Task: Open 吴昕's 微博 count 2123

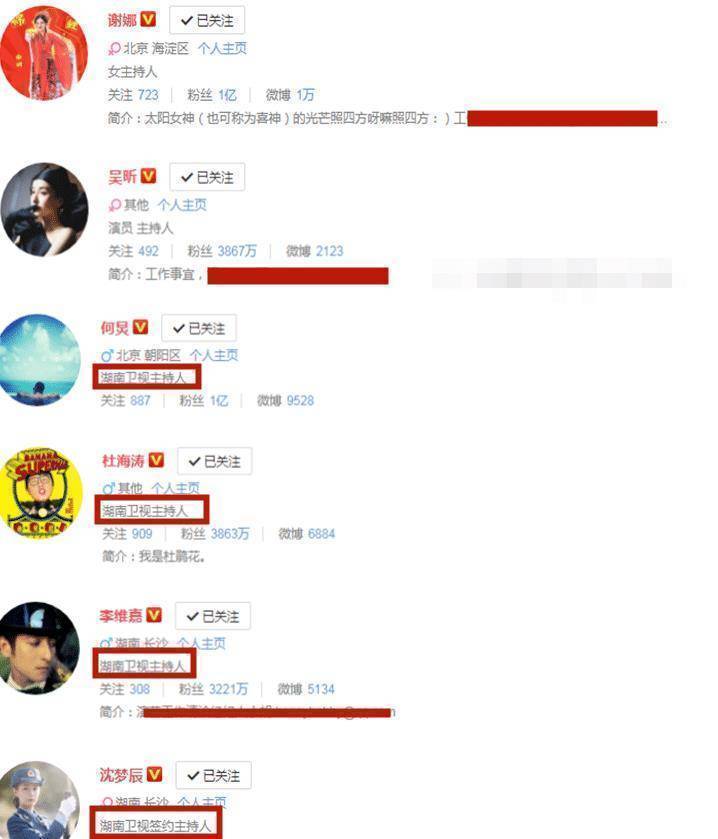Action: pos(329,251)
